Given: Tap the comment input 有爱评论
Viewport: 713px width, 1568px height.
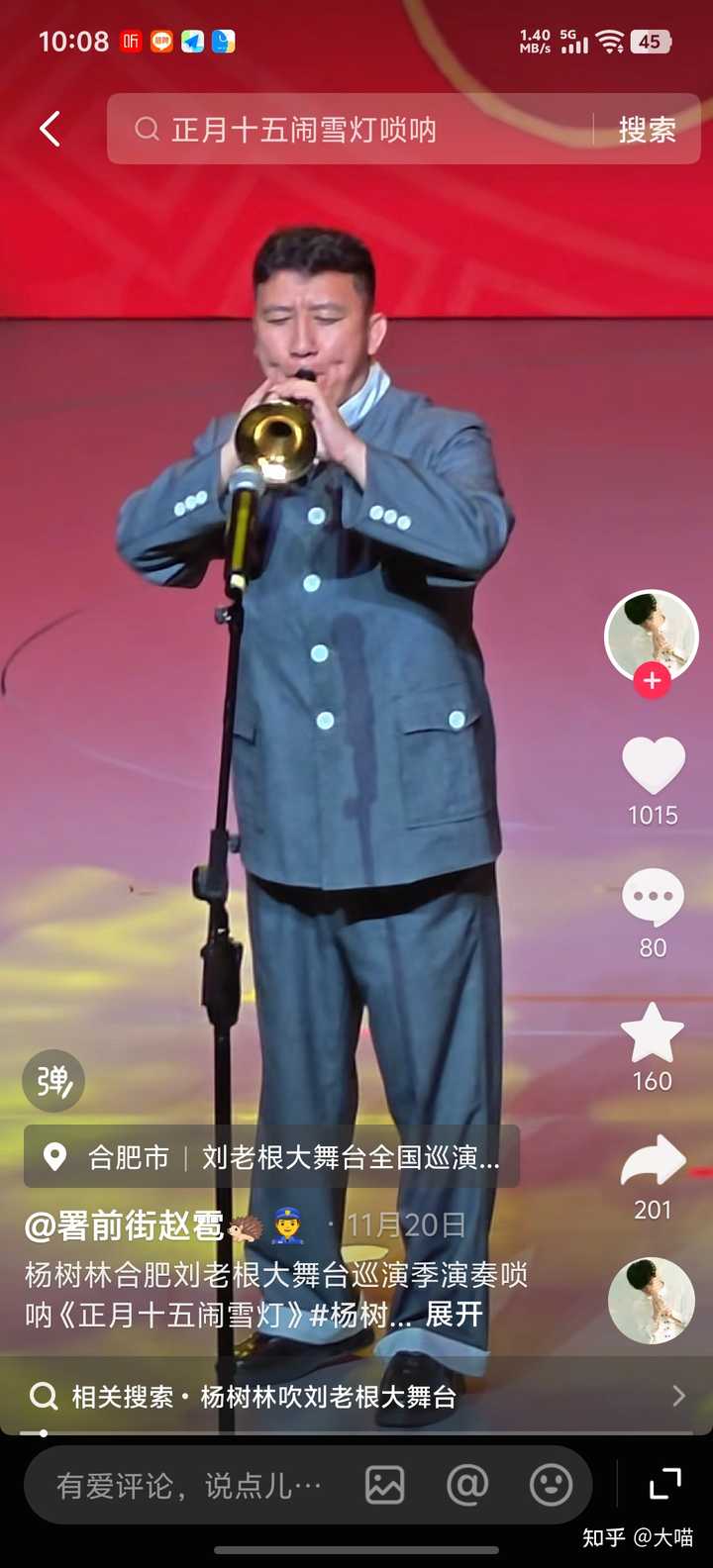Looking at the screenshot, I should 188,1485.
